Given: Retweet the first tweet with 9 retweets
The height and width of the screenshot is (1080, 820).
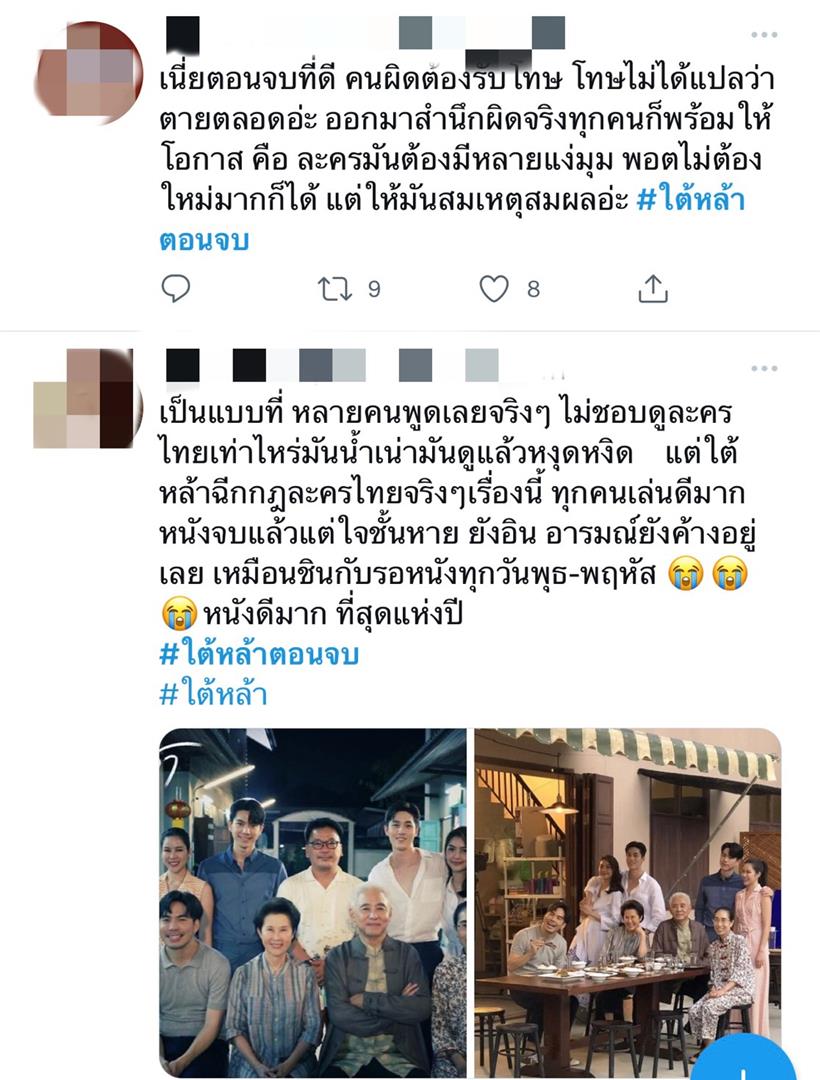Looking at the screenshot, I should pos(335,289).
